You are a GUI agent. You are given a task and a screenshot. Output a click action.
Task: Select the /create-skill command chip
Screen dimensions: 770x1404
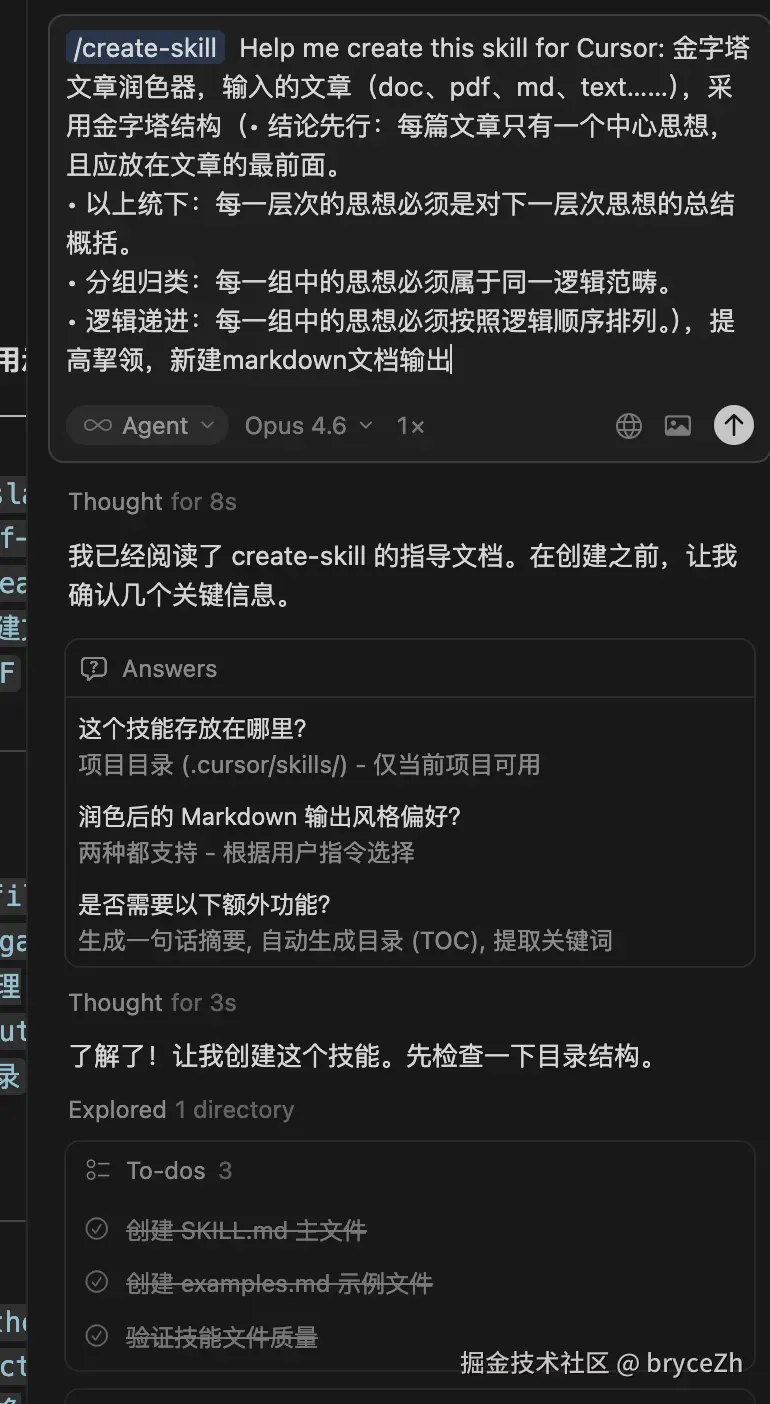click(x=146, y=48)
